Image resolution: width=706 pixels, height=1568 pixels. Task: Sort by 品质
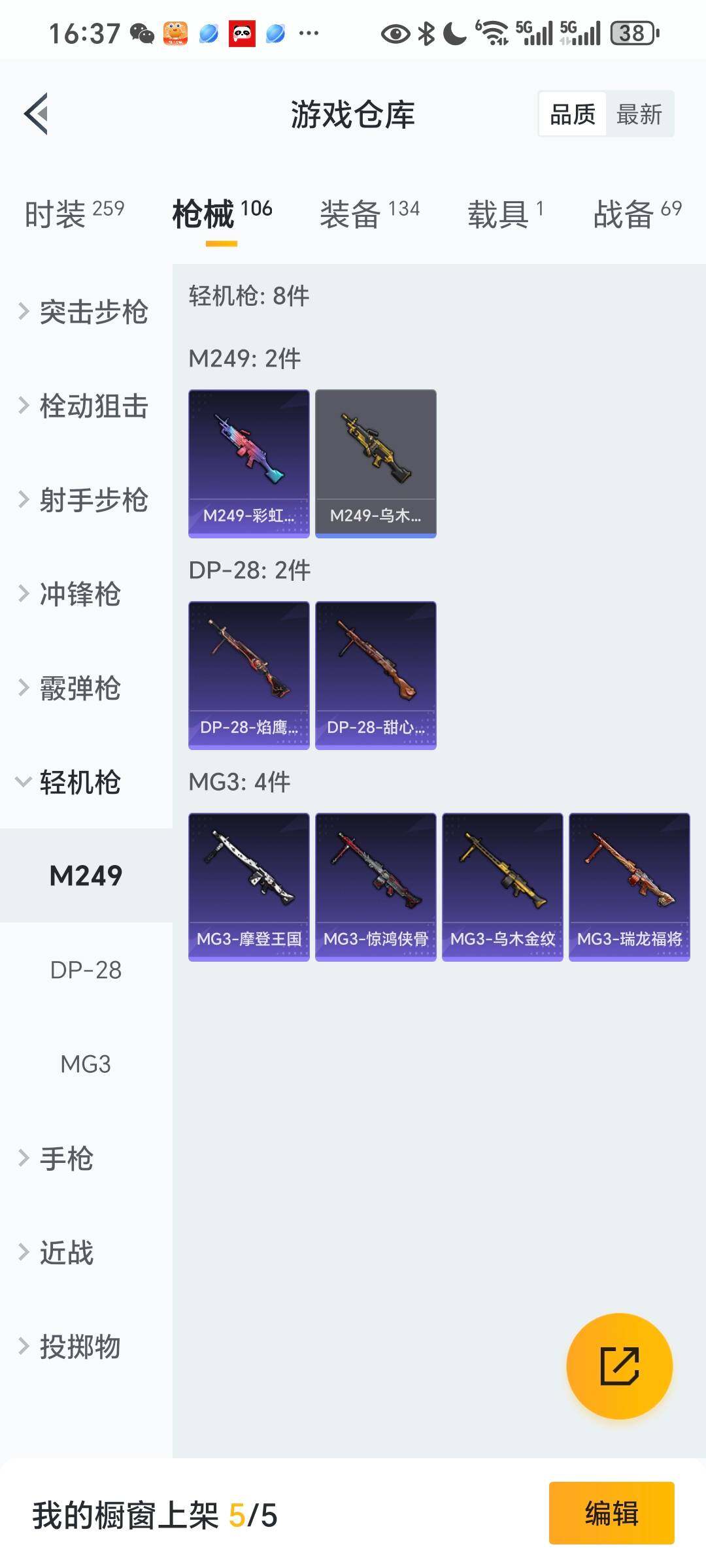click(572, 114)
